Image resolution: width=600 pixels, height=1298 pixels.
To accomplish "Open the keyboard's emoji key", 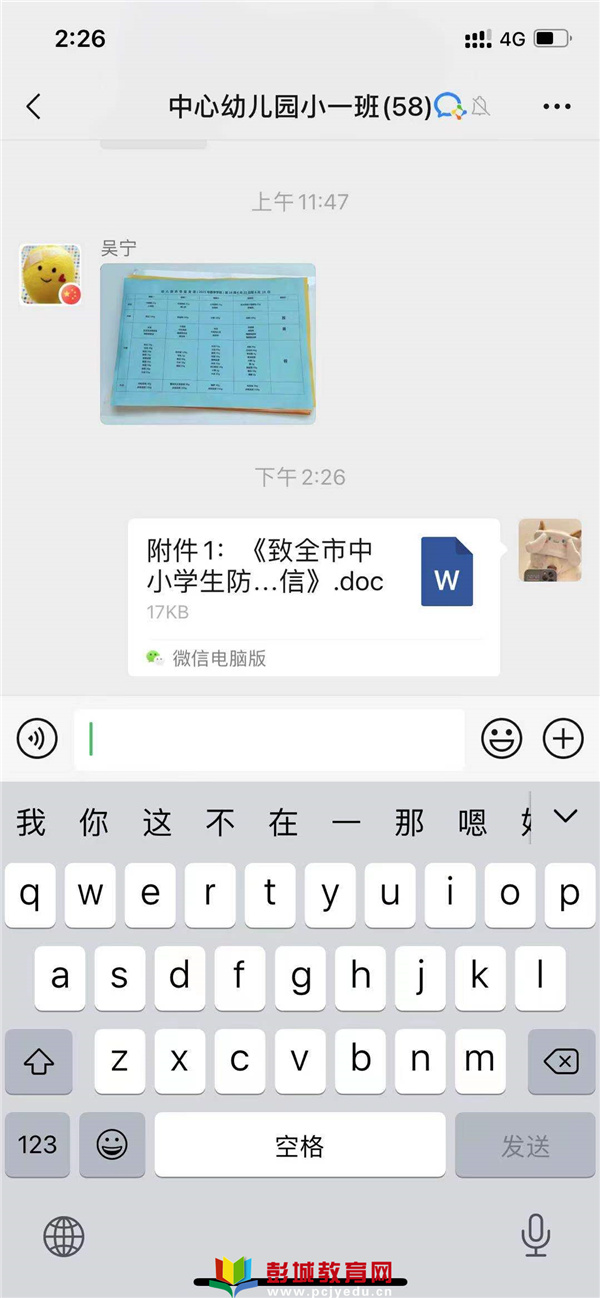I will tap(112, 1145).
